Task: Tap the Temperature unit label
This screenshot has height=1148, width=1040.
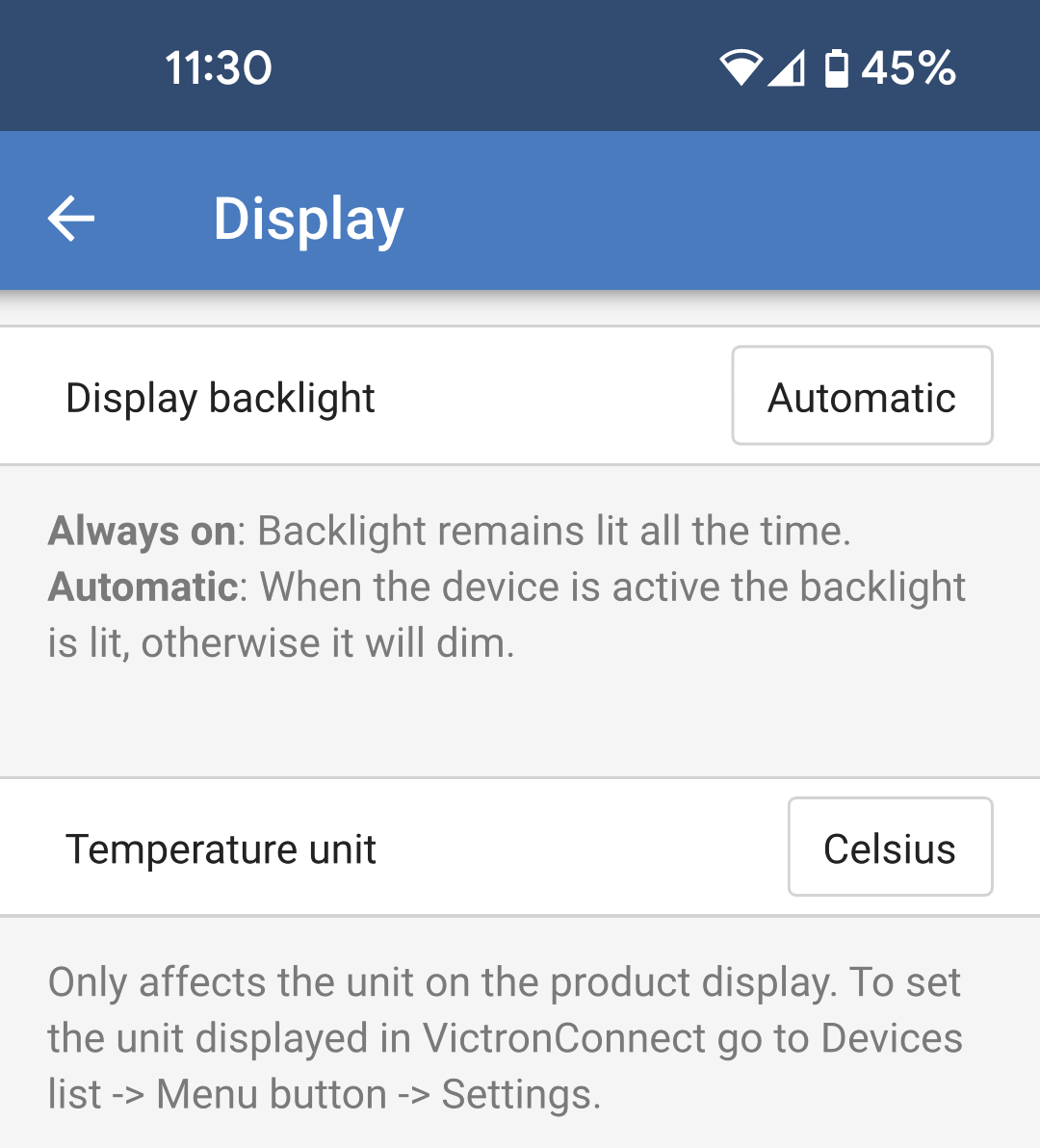Action: 221,847
